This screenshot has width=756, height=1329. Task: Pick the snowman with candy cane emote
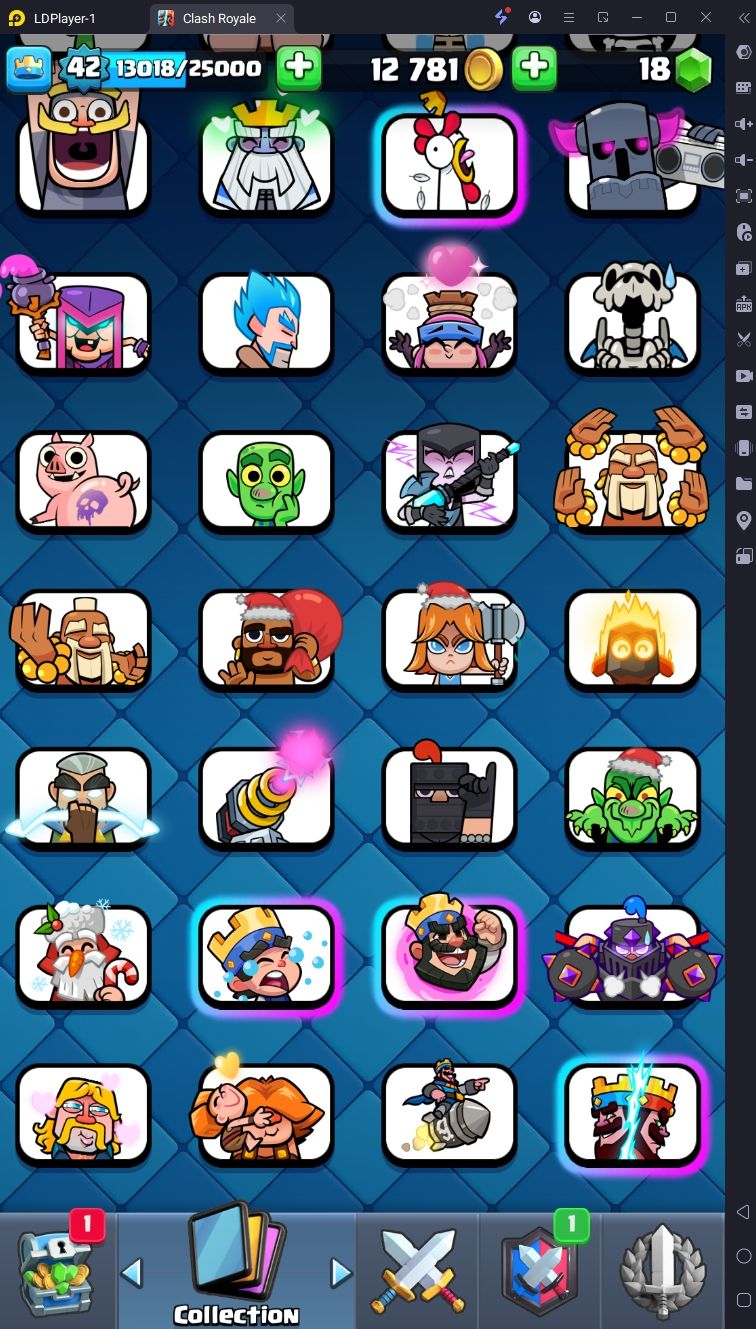pos(83,957)
